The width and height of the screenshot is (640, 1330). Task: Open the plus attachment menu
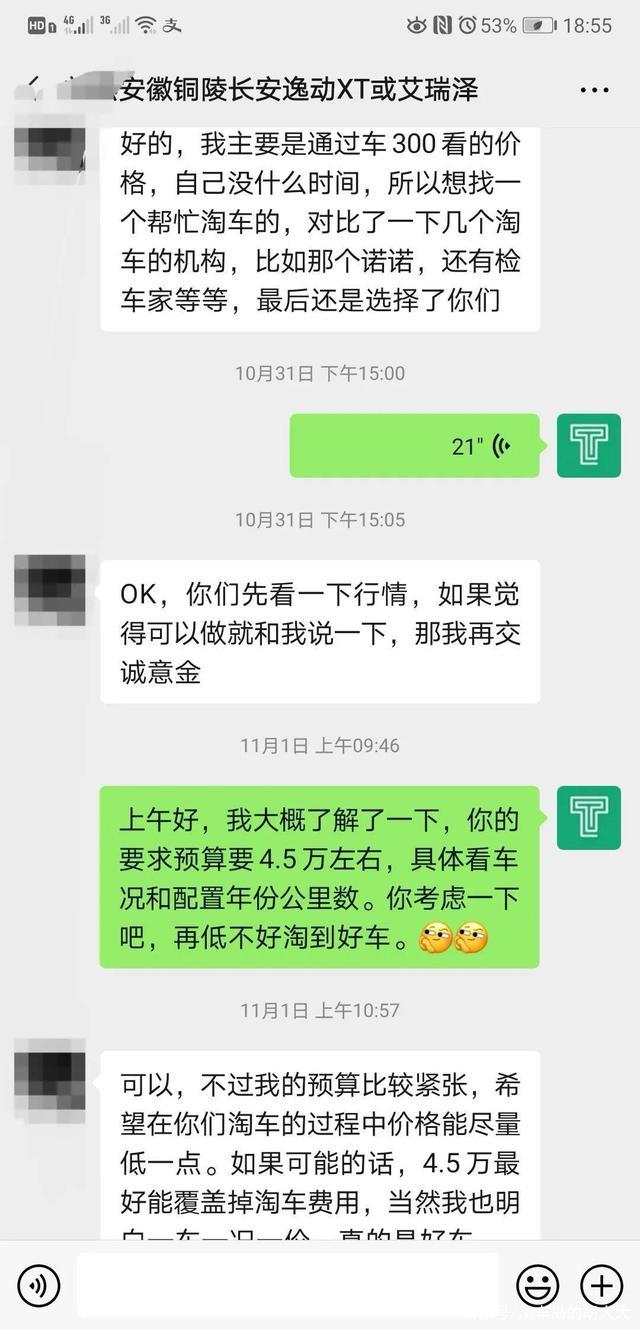pos(601,1285)
